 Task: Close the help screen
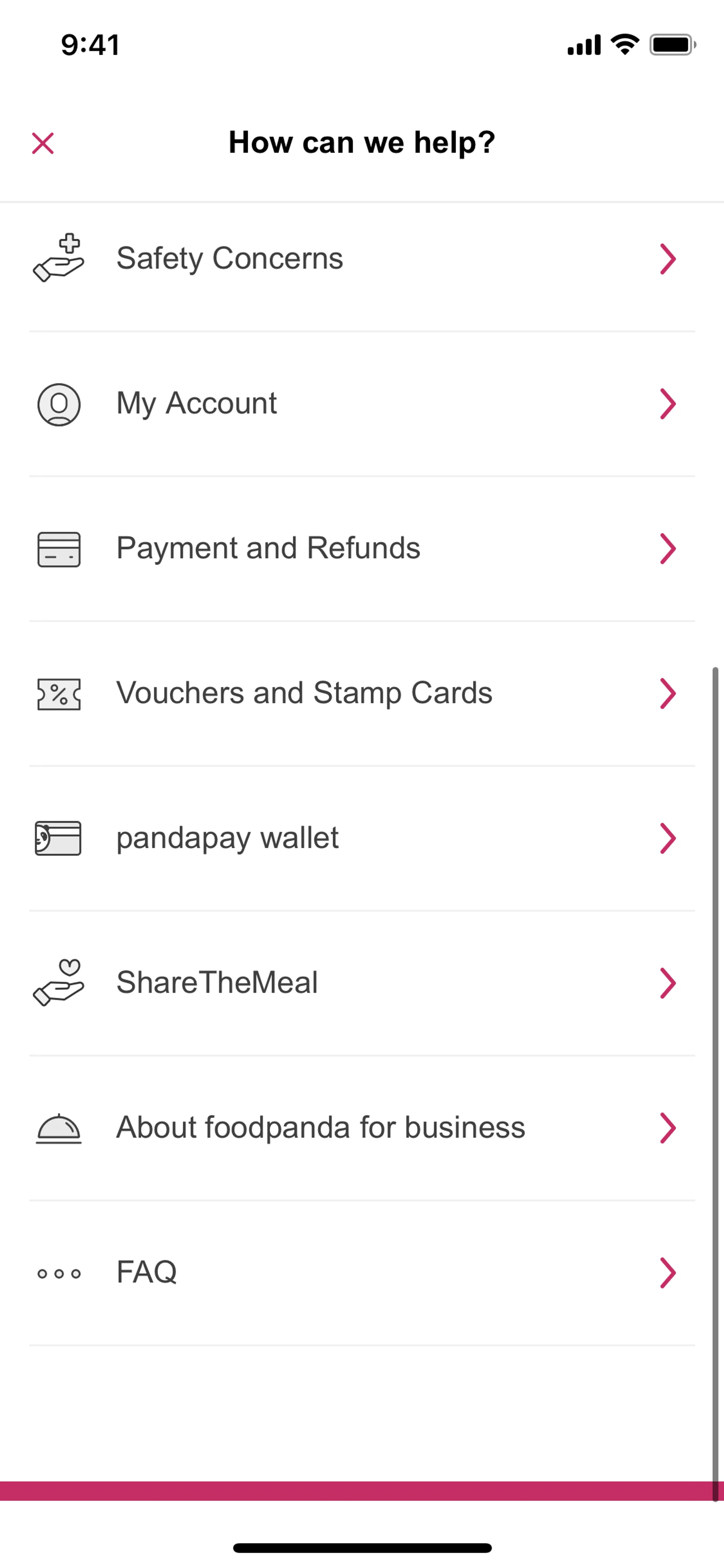43,144
